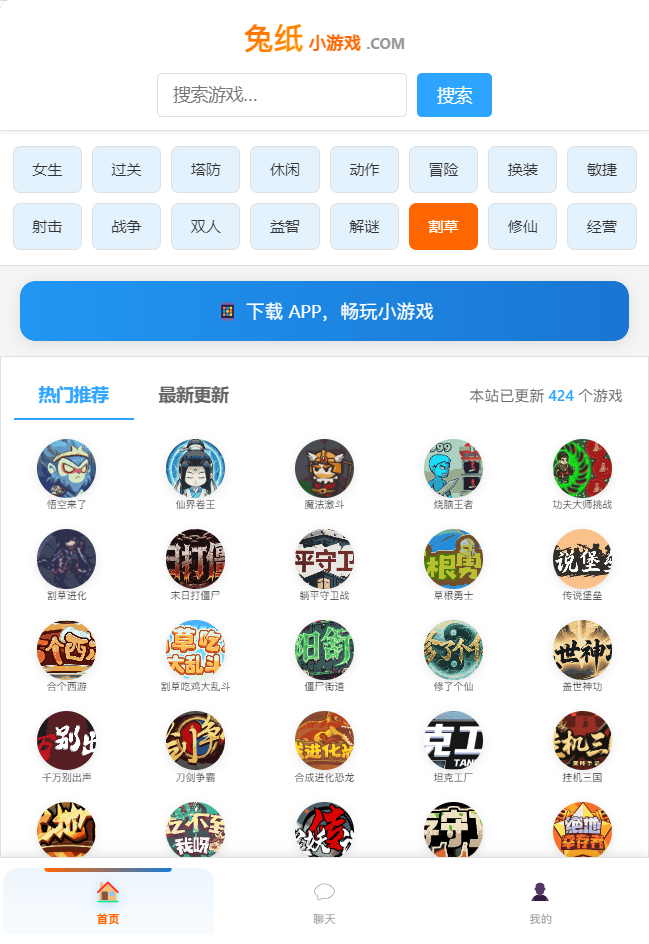This screenshot has width=649, height=944.
Task: Show the 热门推荐 tab
Action: click(x=74, y=395)
